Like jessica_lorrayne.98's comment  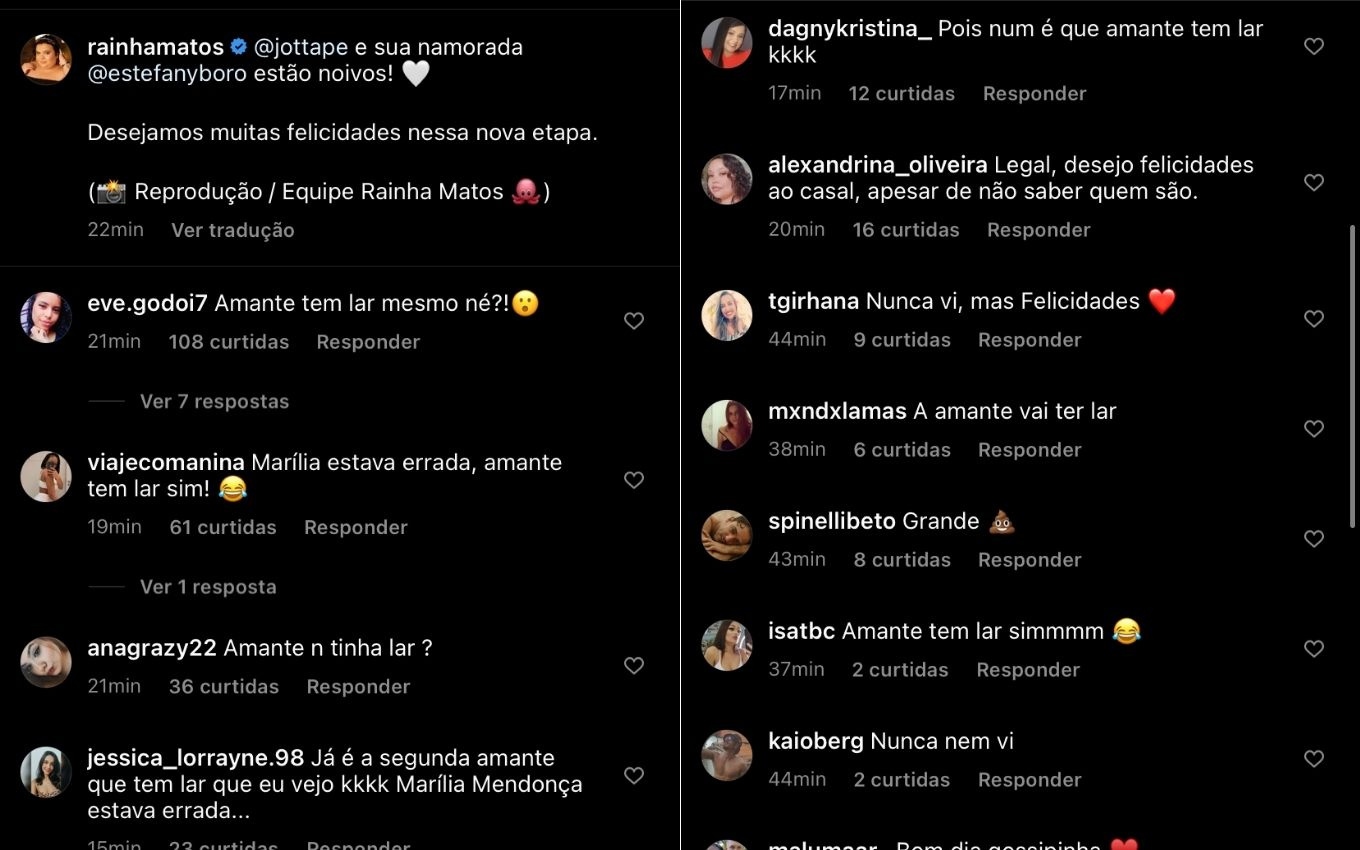pyautogui.click(x=633, y=776)
